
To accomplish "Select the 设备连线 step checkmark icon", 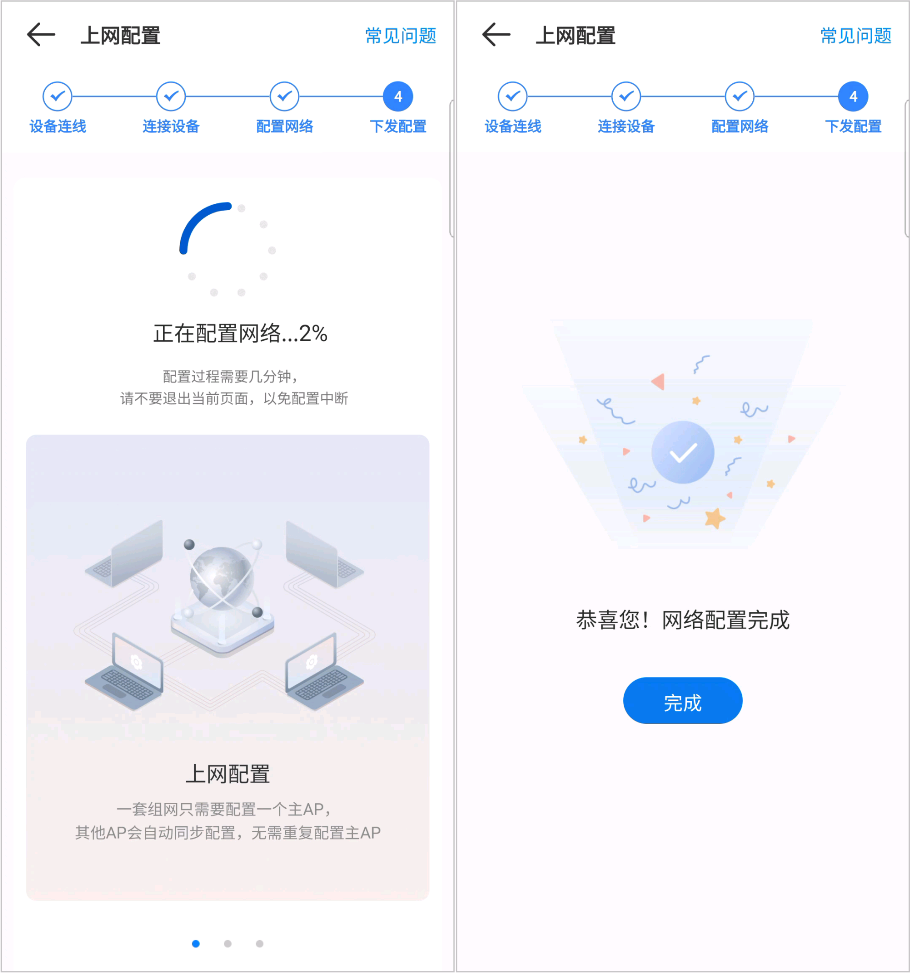I will tap(57, 97).
